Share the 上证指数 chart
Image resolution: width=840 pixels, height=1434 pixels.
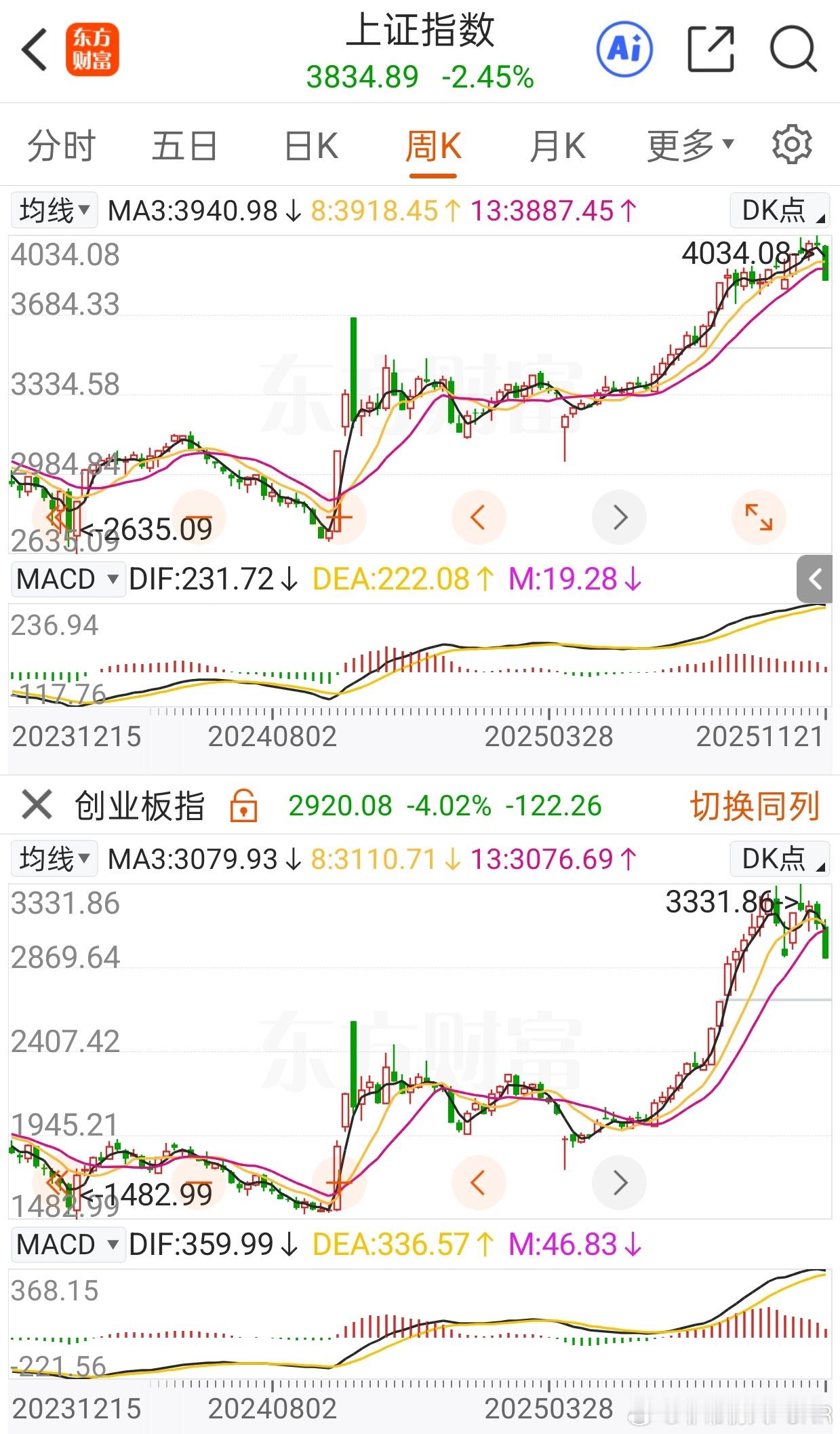711,49
